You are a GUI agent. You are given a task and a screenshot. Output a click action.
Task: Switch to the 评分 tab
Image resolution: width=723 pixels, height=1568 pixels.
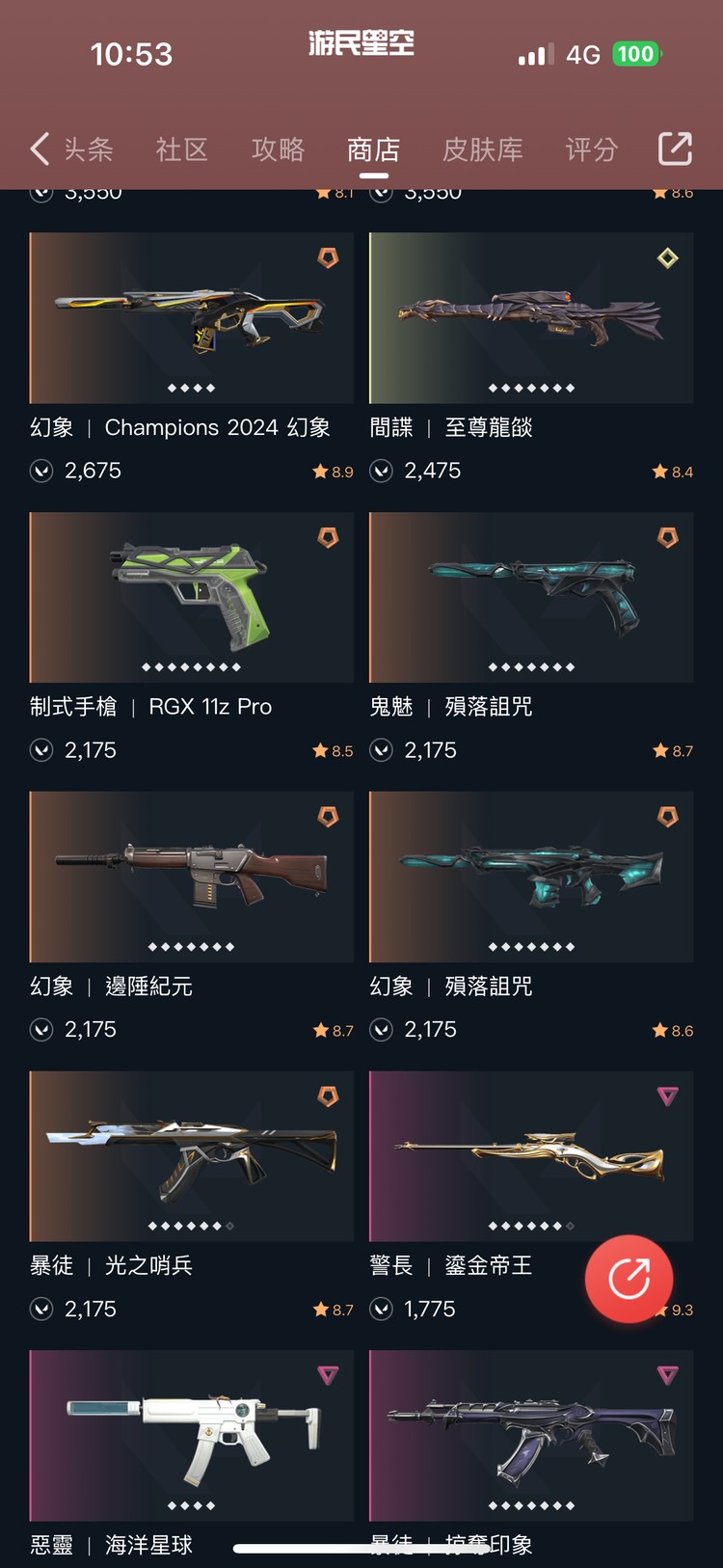pyautogui.click(x=591, y=149)
